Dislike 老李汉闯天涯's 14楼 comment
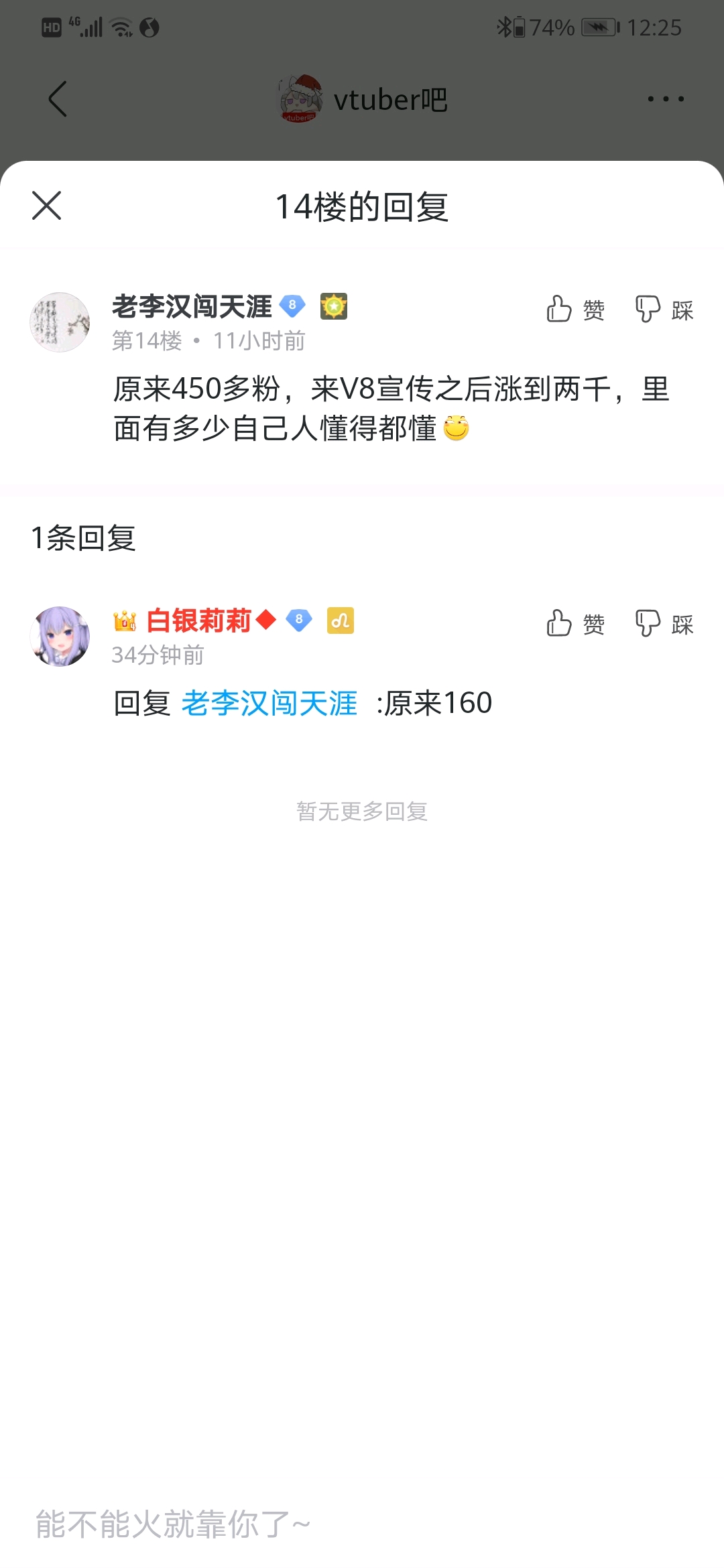The width and height of the screenshot is (724, 1568). (664, 310)
